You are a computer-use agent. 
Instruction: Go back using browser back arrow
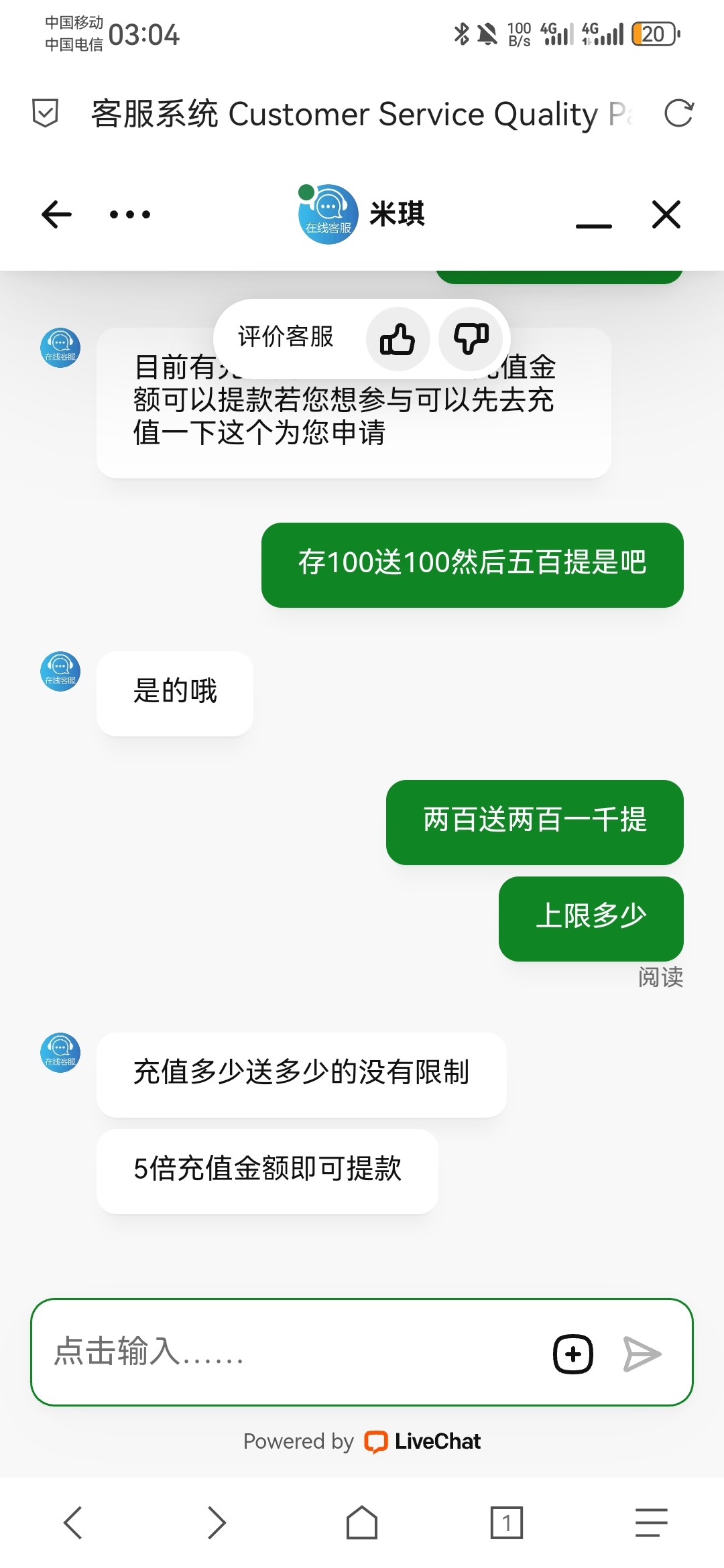point(72,1522)
